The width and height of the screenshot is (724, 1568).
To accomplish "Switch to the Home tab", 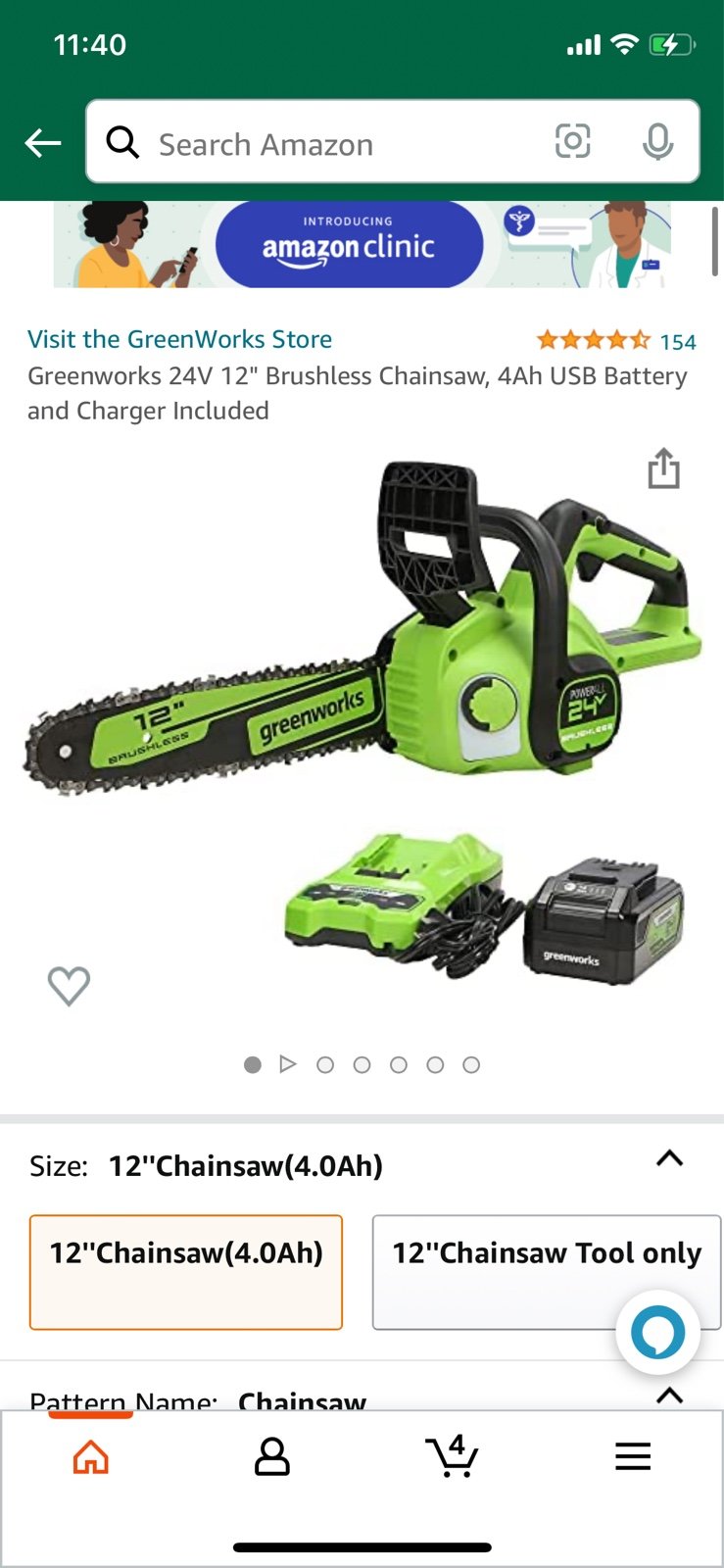I will (91, 1457).
